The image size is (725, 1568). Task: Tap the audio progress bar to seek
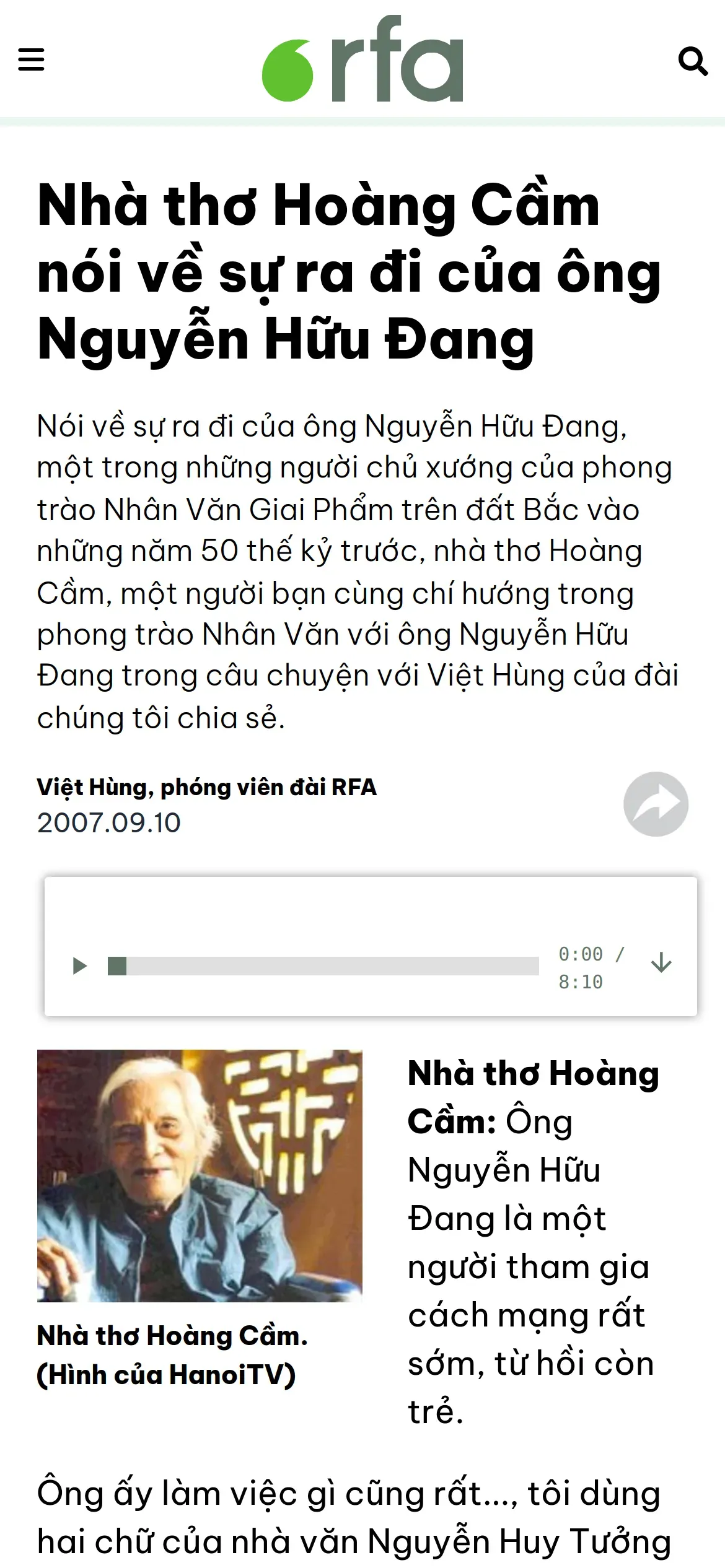tap(323, 965)
